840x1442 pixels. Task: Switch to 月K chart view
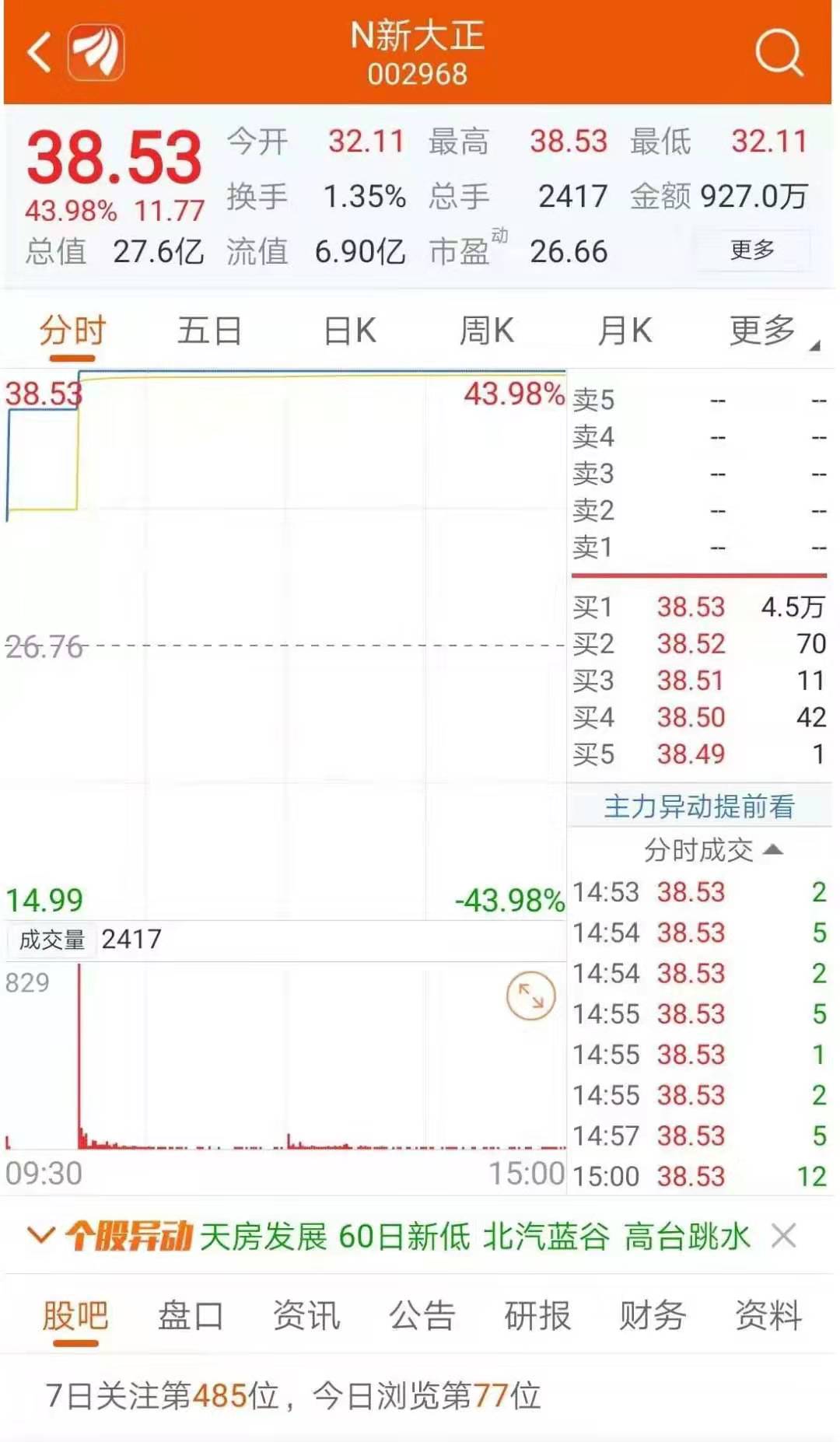(624, 331)
